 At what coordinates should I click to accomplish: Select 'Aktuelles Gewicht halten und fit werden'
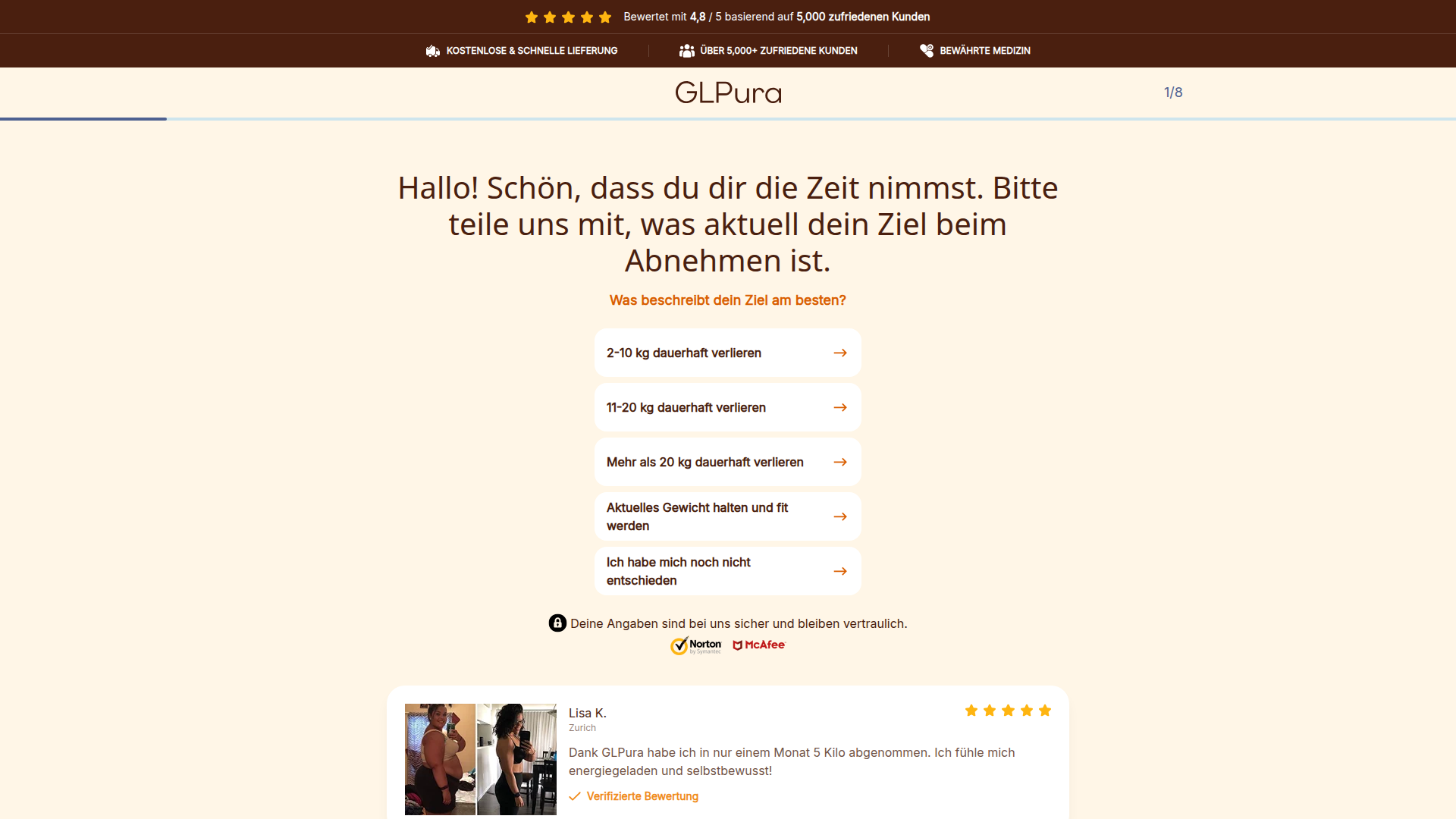click(x=727, y=516)
